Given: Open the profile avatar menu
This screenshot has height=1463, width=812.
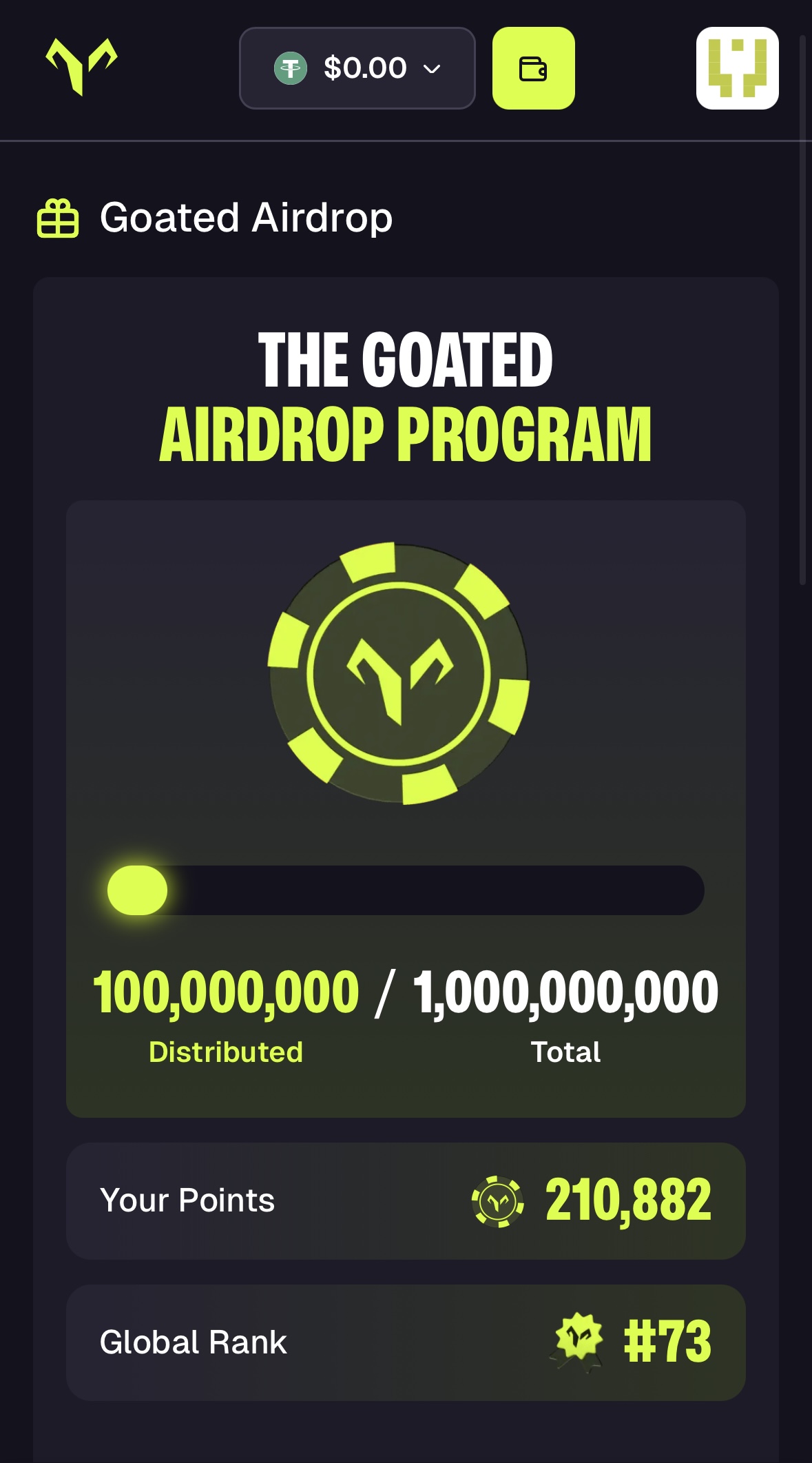Looking at the screenshot, I should point(738,68).
